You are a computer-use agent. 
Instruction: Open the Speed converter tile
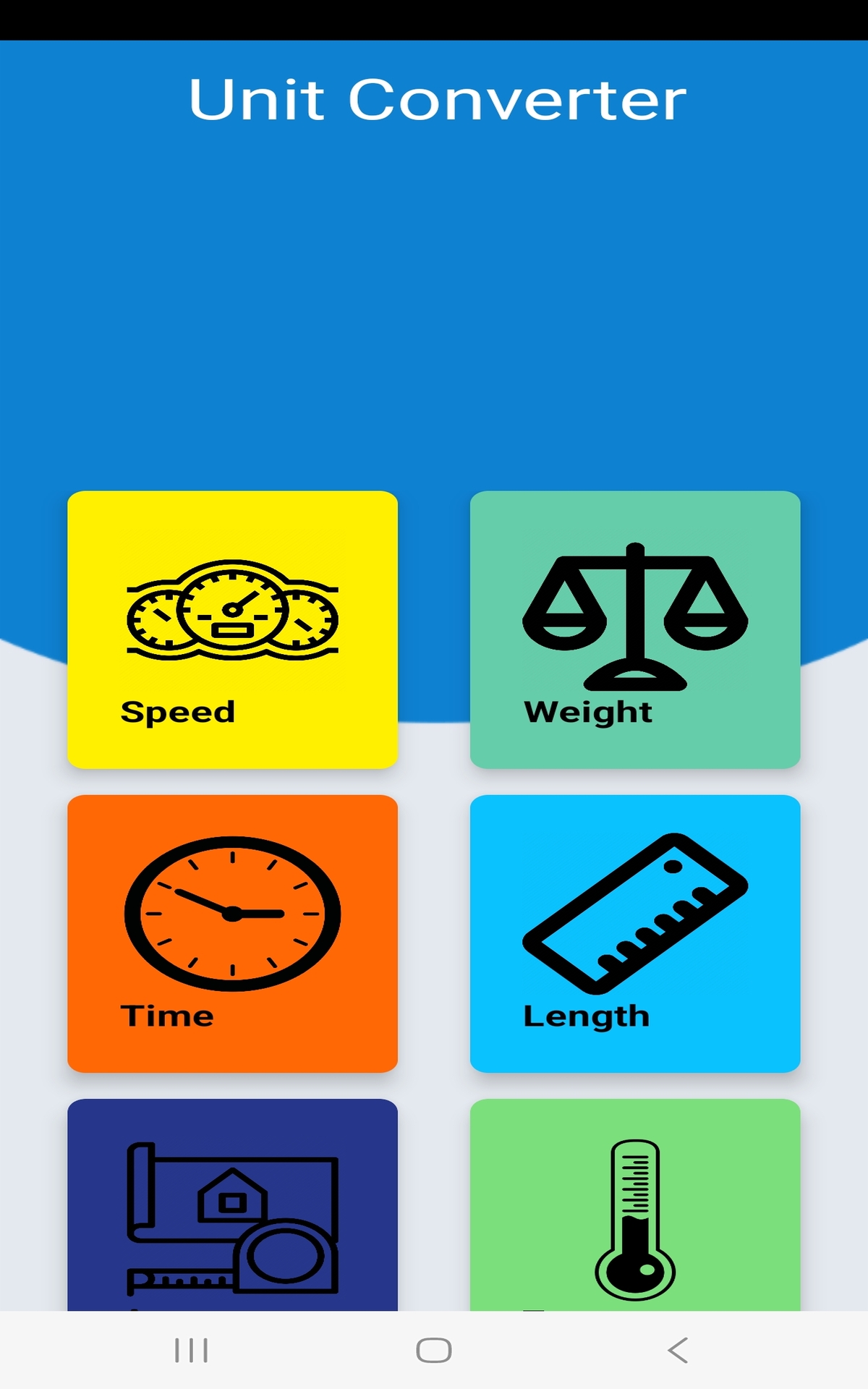click(233, 629)
